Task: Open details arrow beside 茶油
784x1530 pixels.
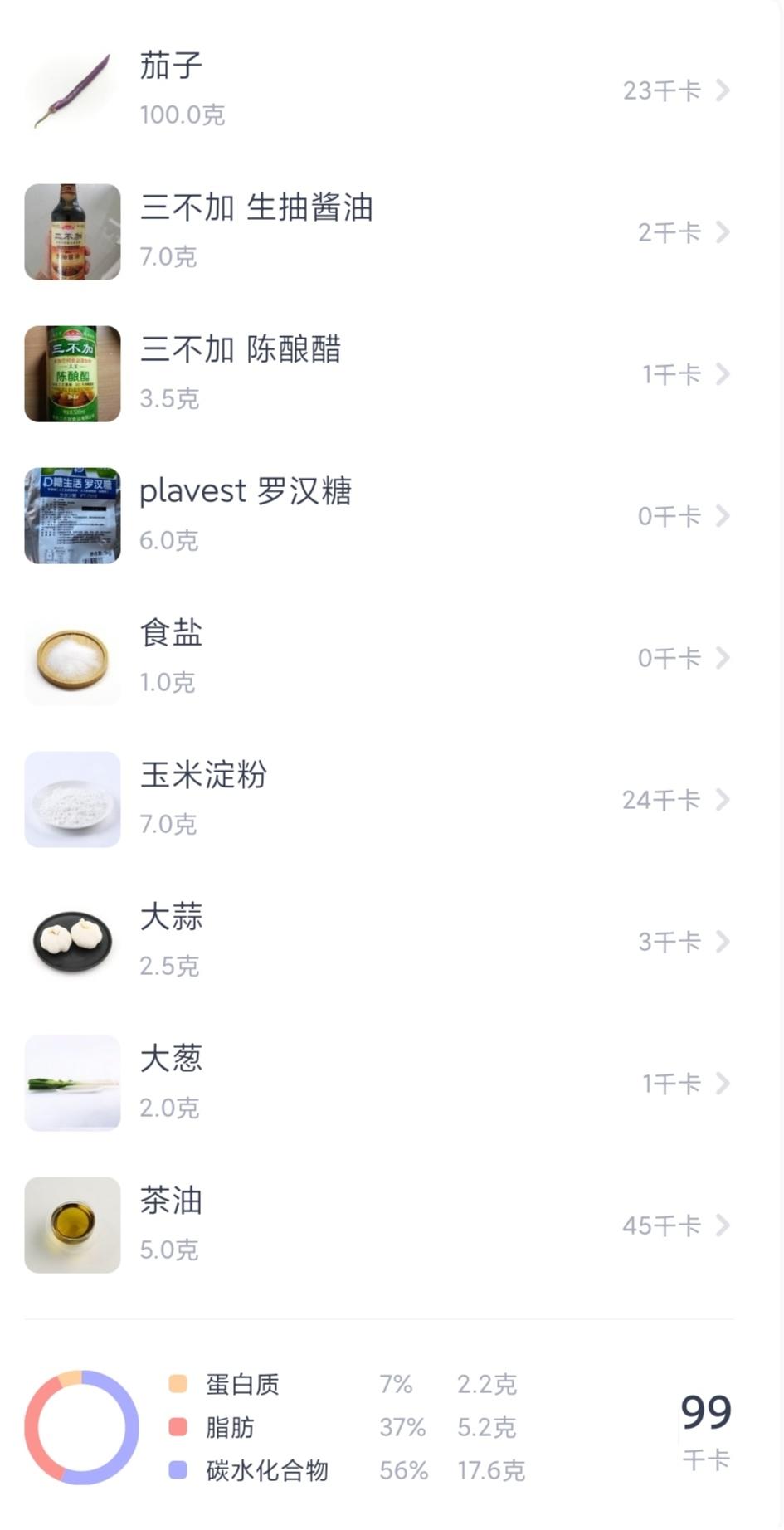Action: (x=723, y=1225)
